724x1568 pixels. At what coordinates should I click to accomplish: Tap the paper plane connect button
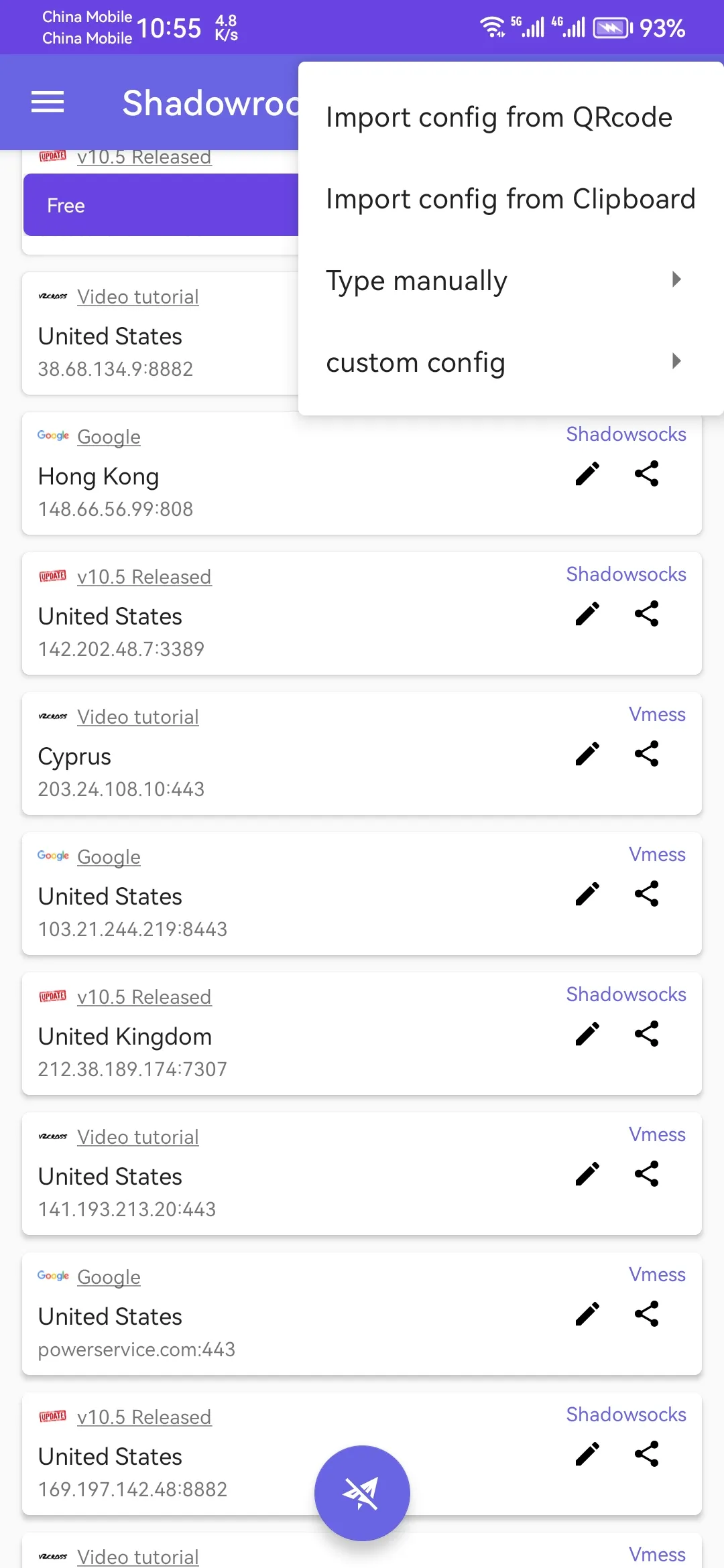tap(362, 1492)
